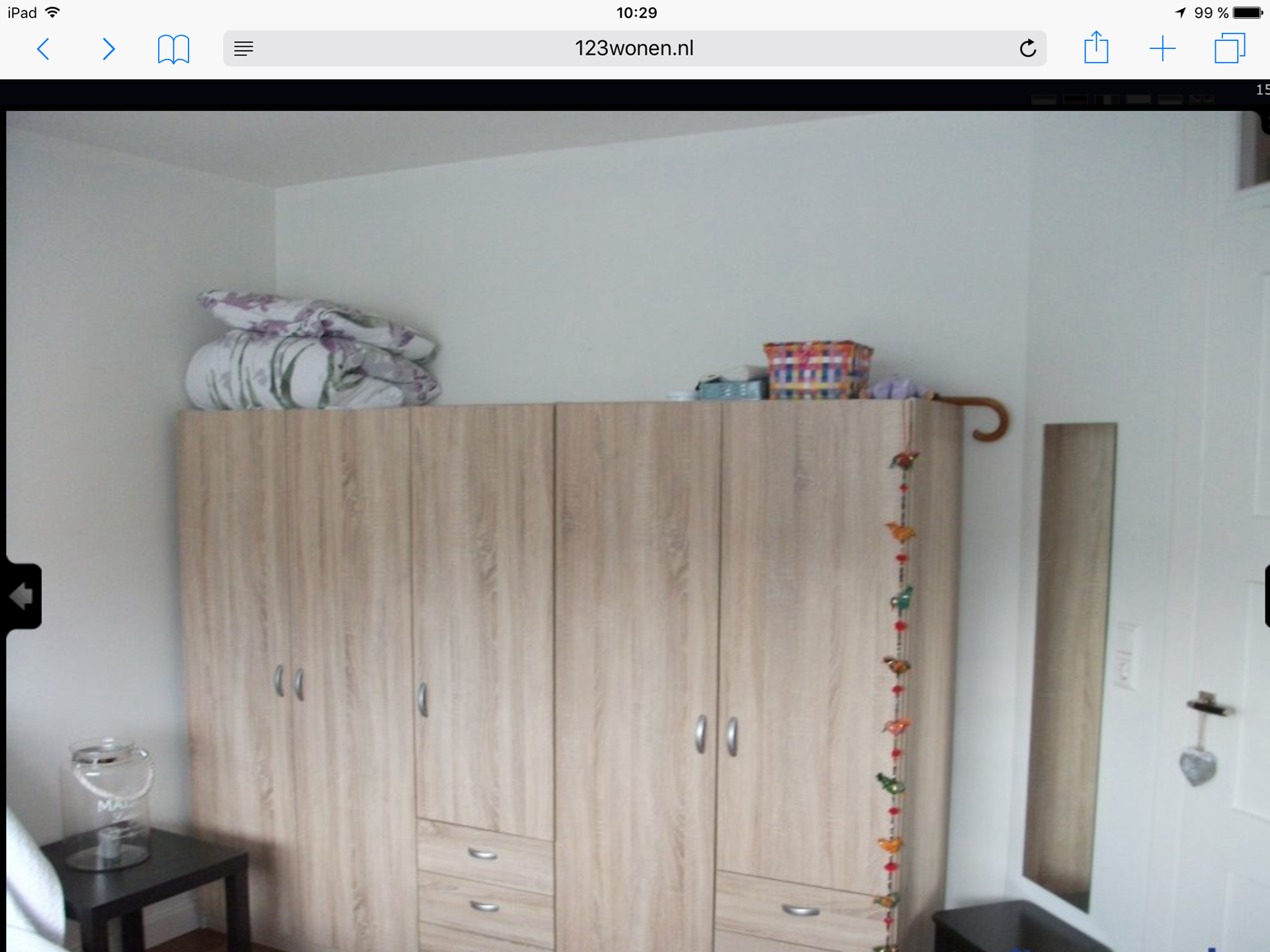
Task: Add a new tab
Action: click(x=1162, y=49)
